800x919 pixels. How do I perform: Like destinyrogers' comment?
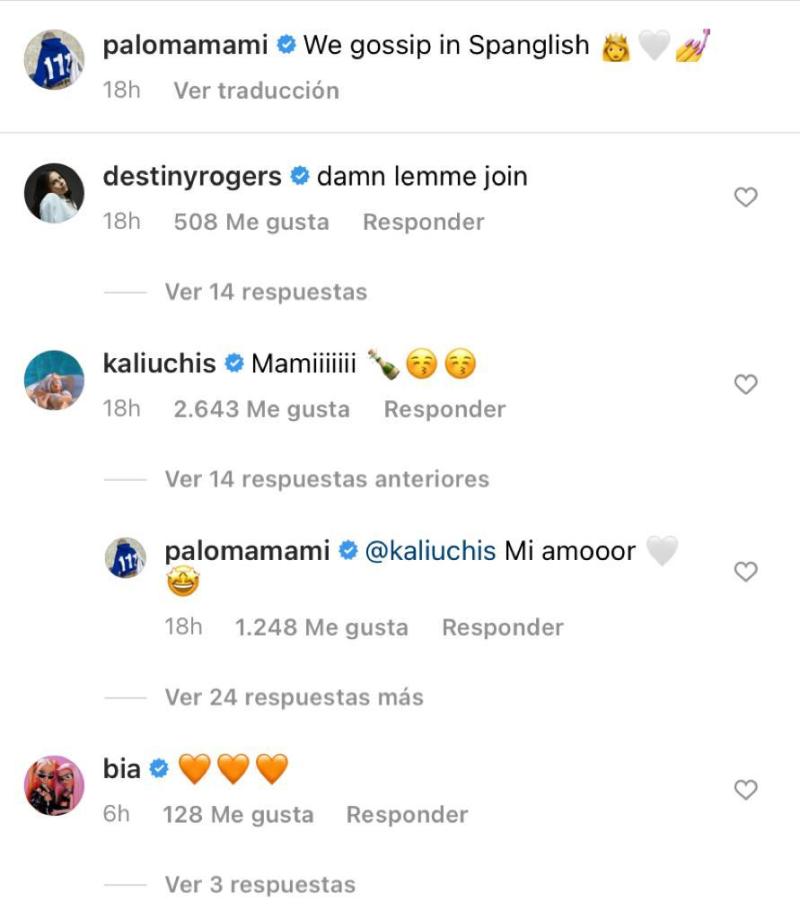[x=746, y=198]
